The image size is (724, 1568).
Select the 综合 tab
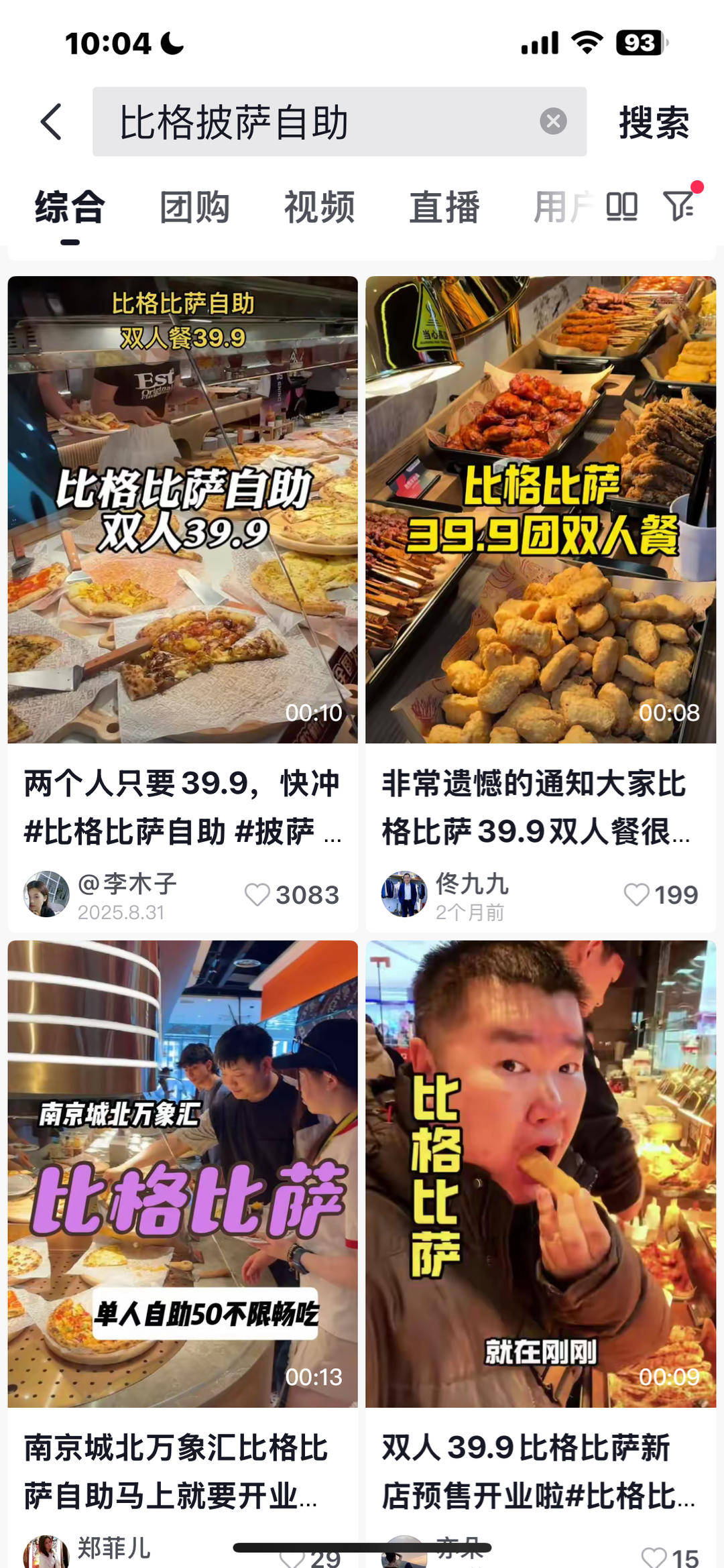click(70, 206)
